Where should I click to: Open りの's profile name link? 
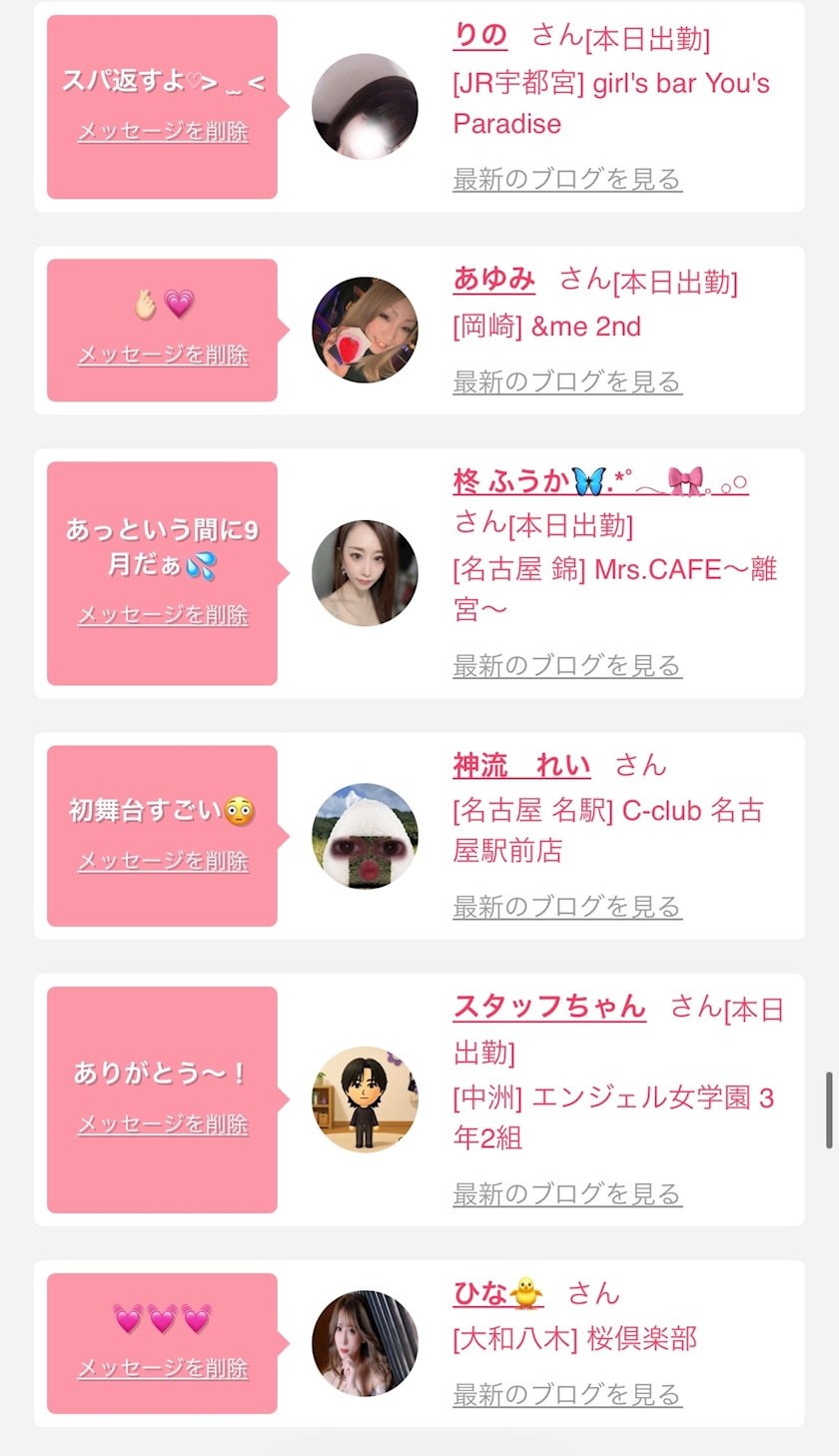point(480,36)
